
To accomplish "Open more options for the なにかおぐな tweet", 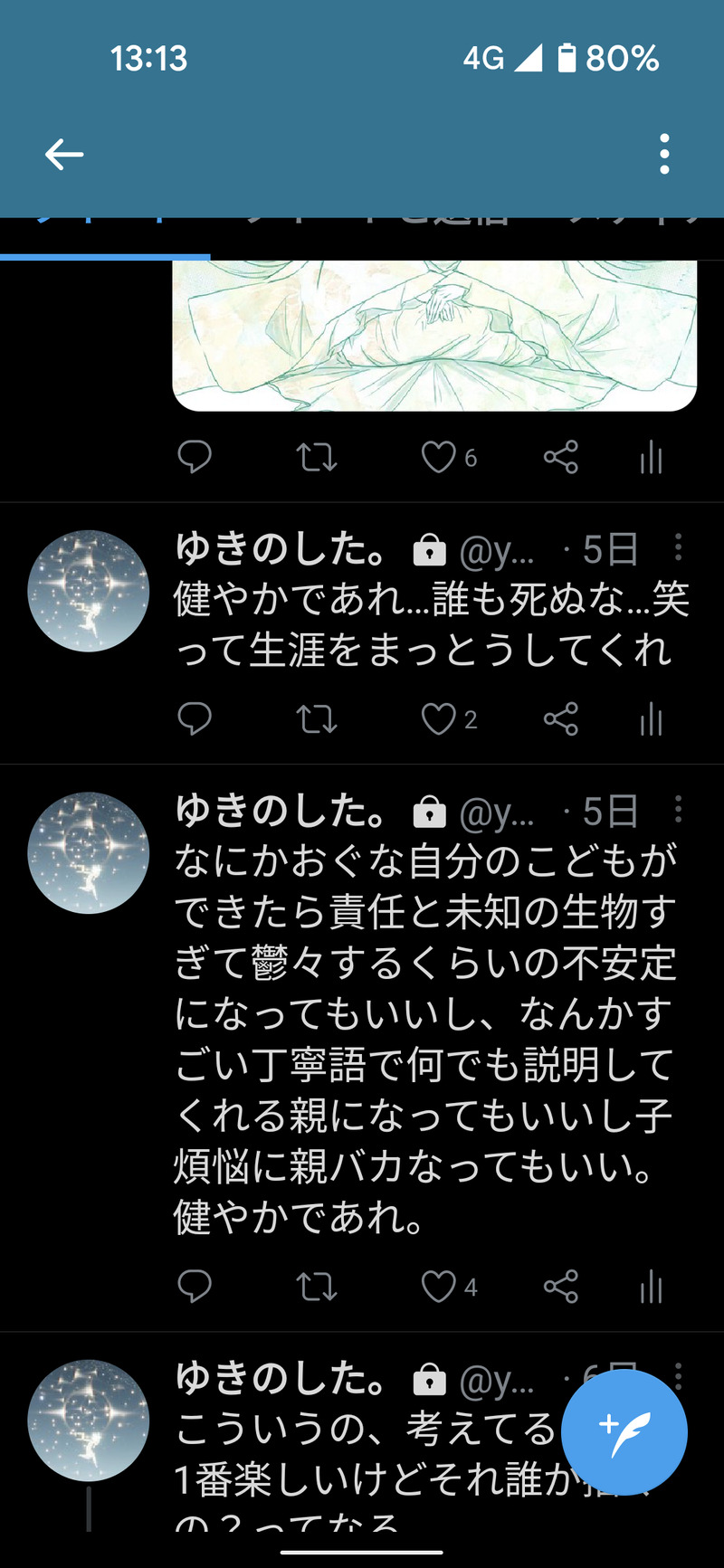I will click(x=678, y=809).
